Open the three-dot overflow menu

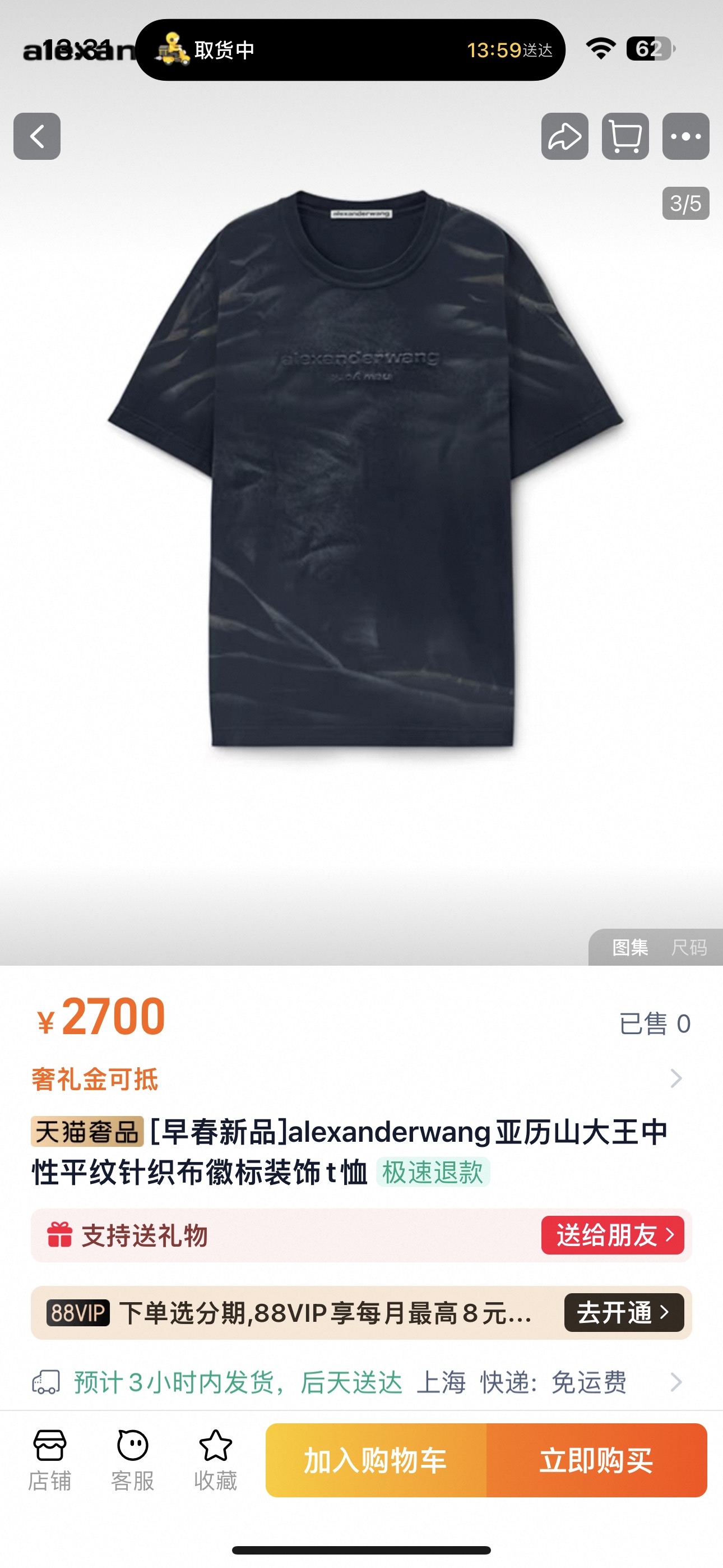click(x=685, y=136)
